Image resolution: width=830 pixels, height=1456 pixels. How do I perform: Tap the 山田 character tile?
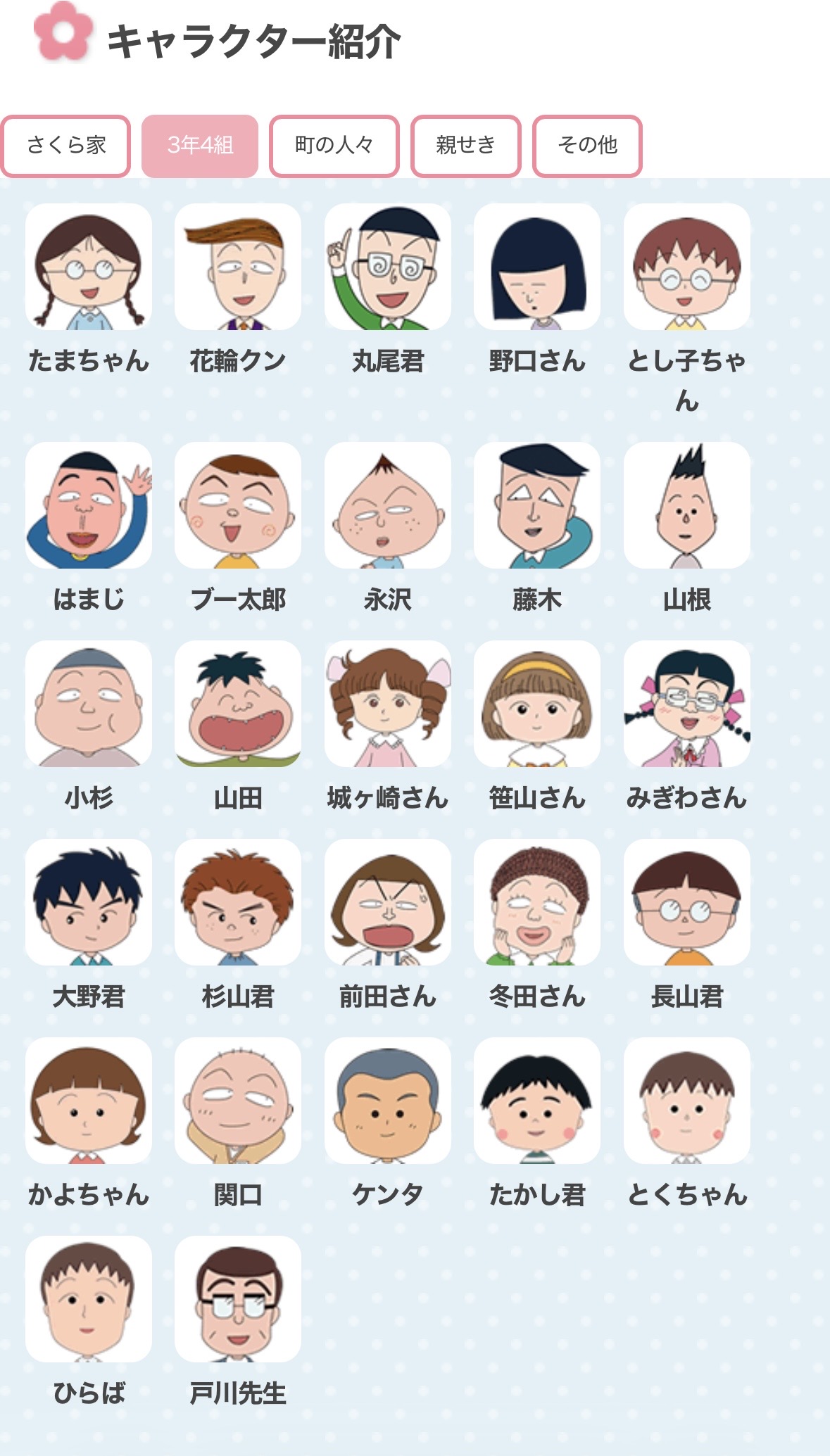pyautogui.click(x=238, y=704)
